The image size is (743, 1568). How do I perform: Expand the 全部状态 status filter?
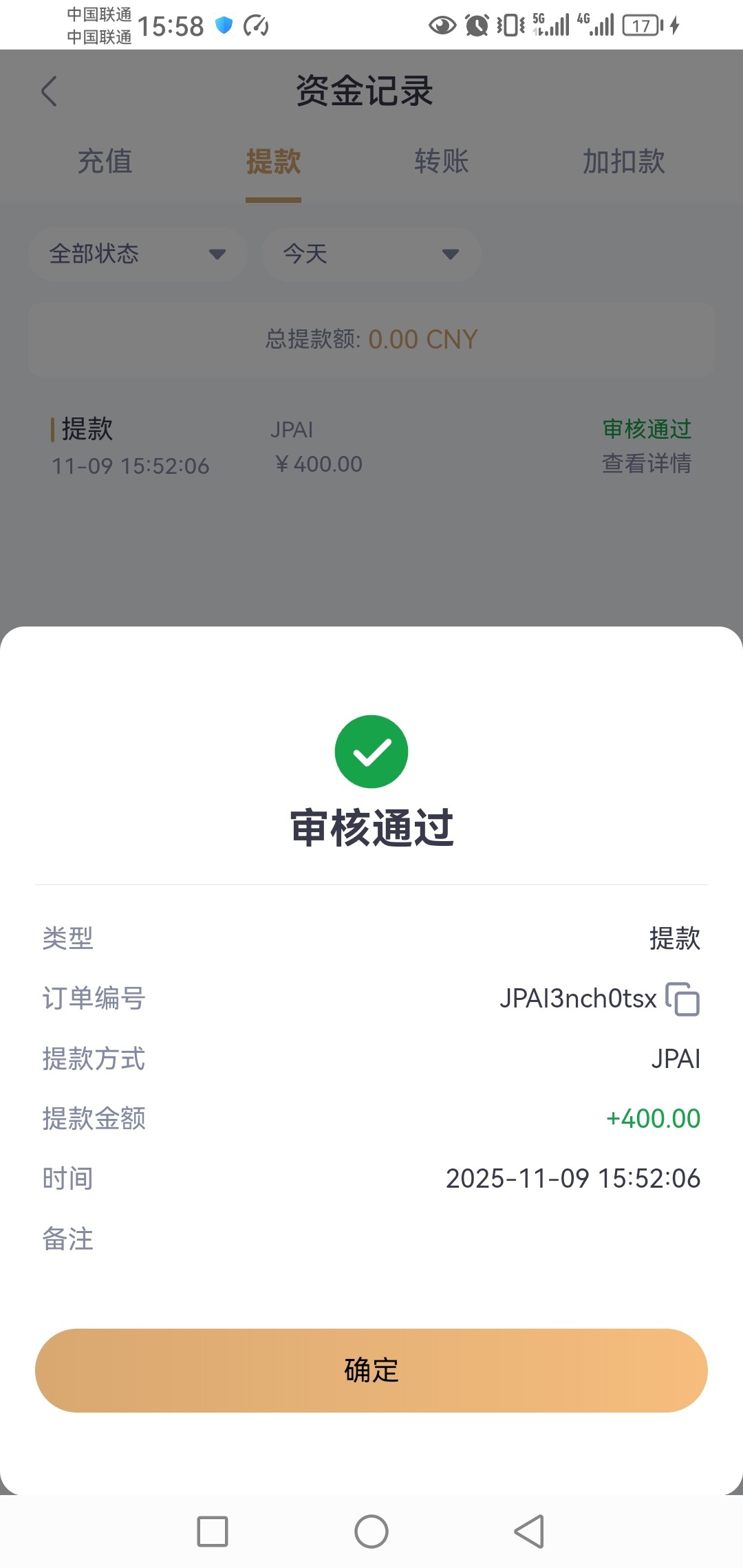(138, 254)
